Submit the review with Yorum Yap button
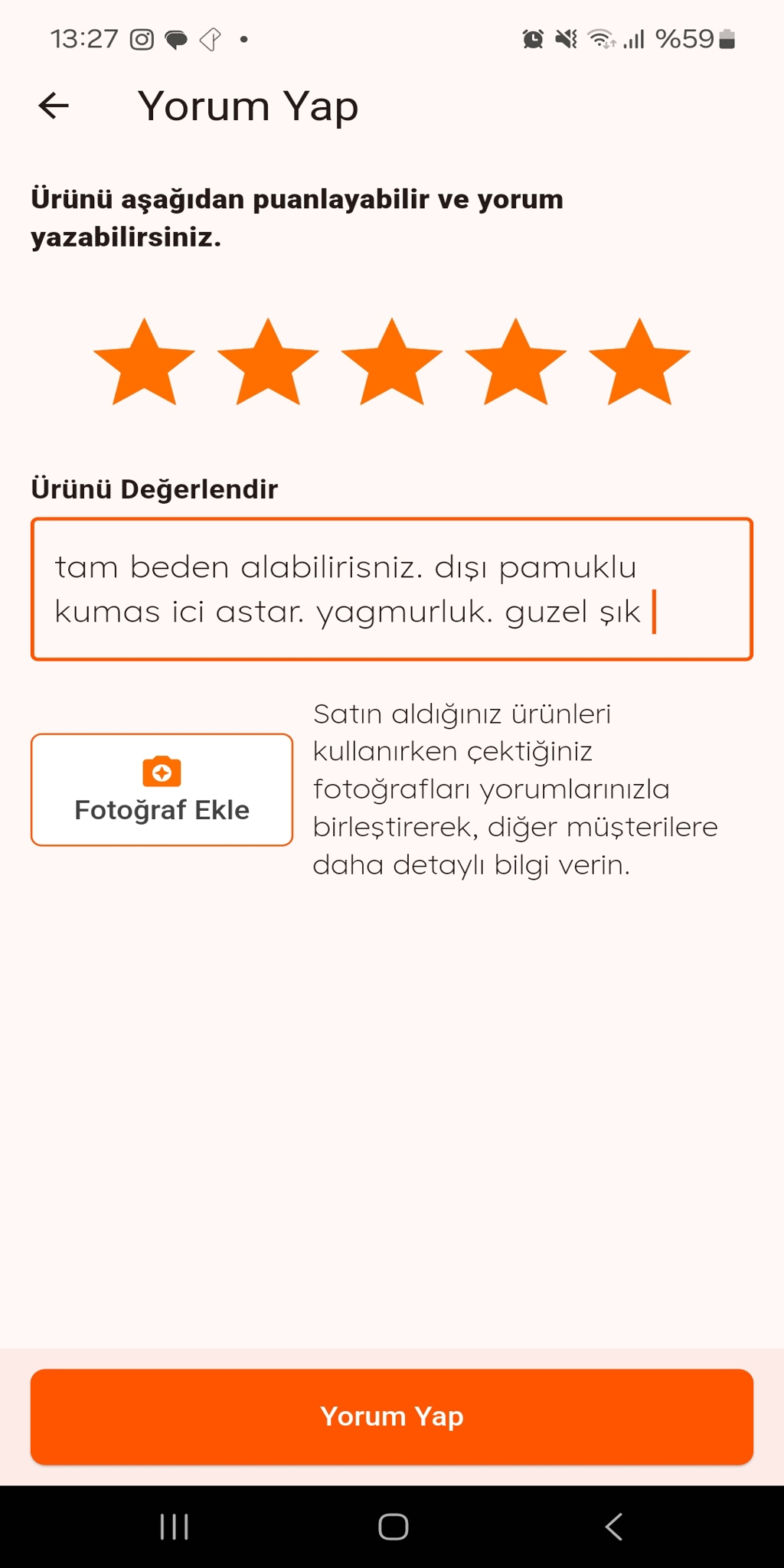Viewport: 784px width, 1568px height. coord(392,1416)
